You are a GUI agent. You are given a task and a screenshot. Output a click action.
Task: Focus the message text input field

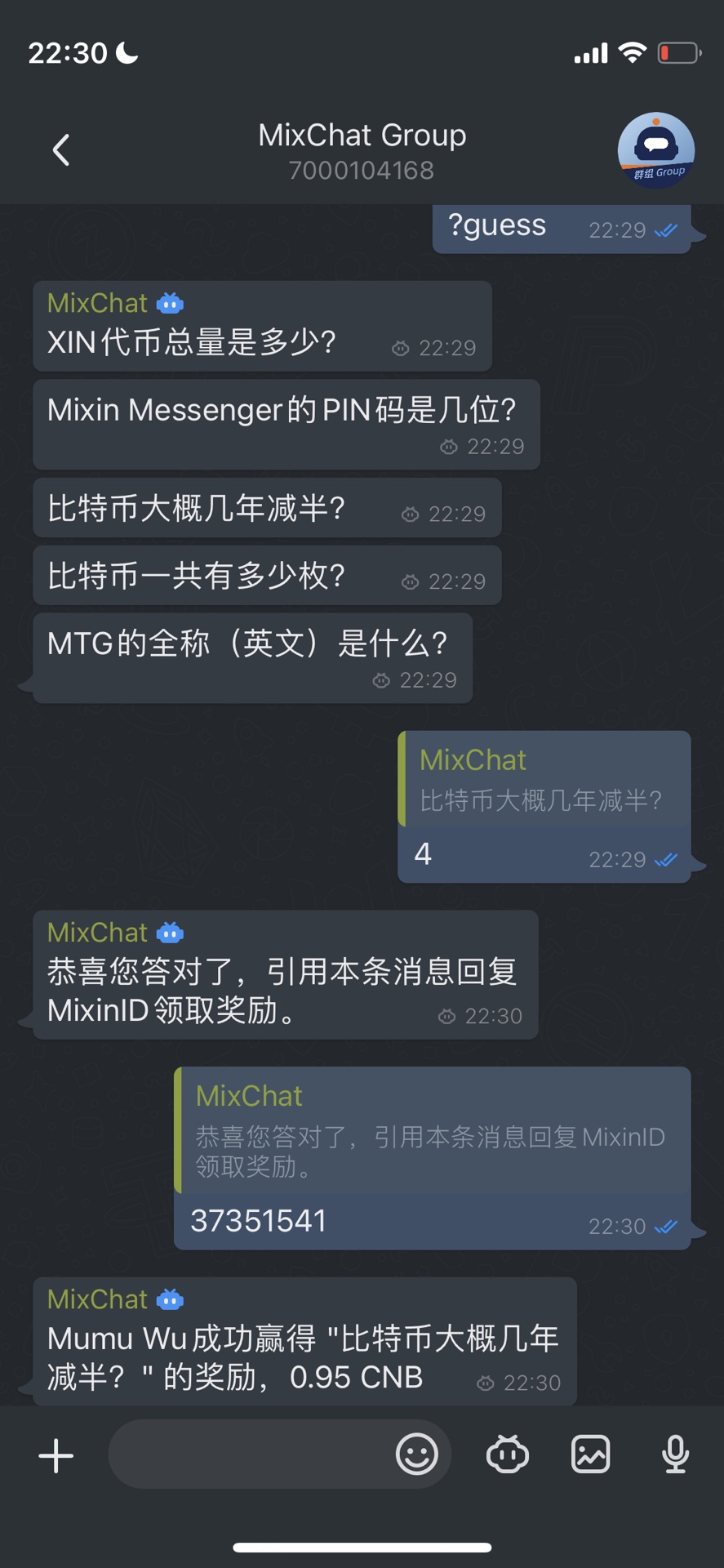[x=249, y=1454]
